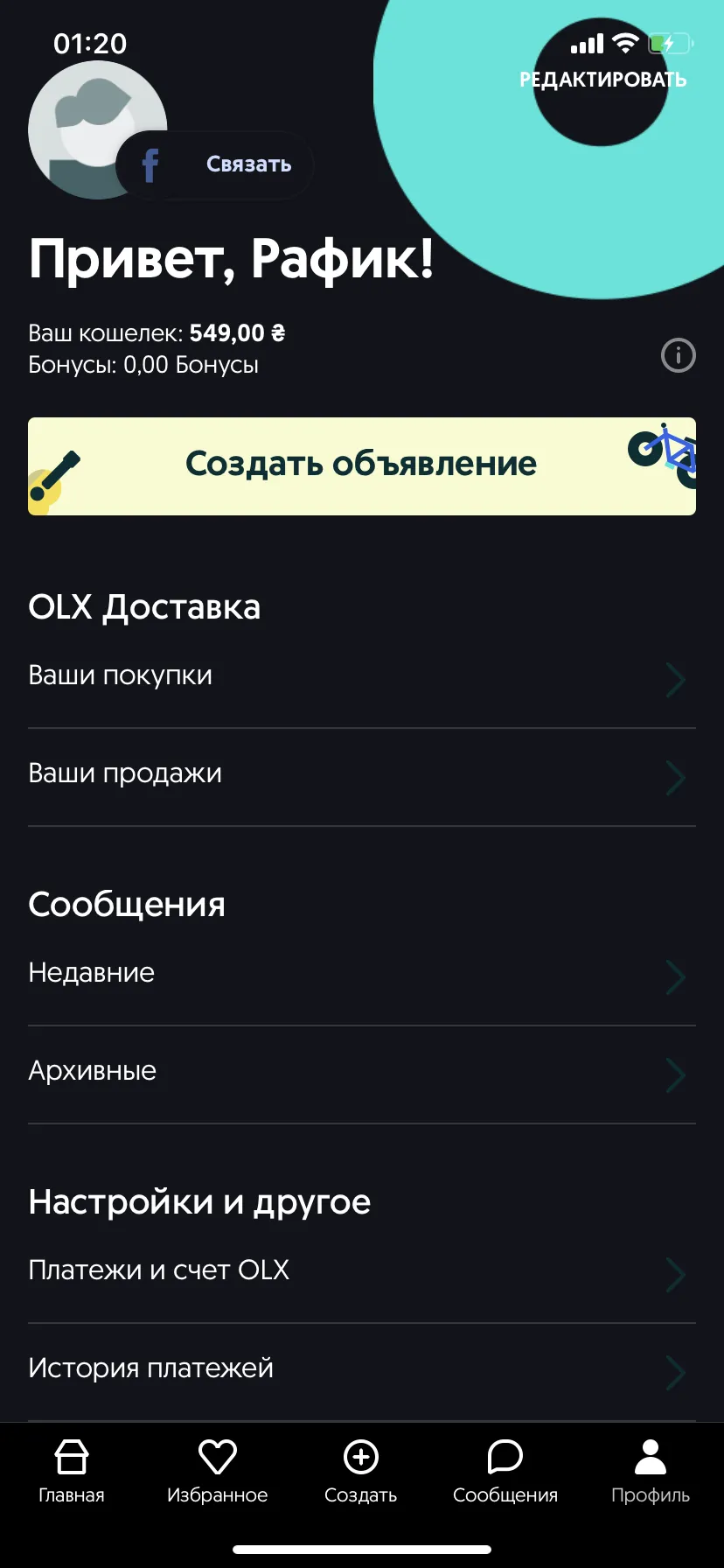Open the wallet info icon
The height and width of the screenshot is (1568, 724).
click(679, 355)
